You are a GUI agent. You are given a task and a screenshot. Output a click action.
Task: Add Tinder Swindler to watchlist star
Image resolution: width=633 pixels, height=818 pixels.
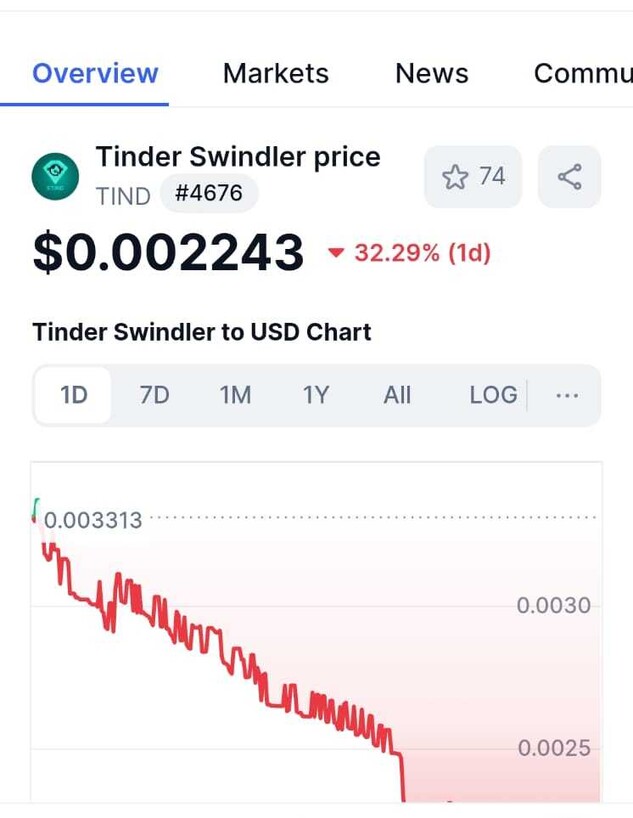473,177
